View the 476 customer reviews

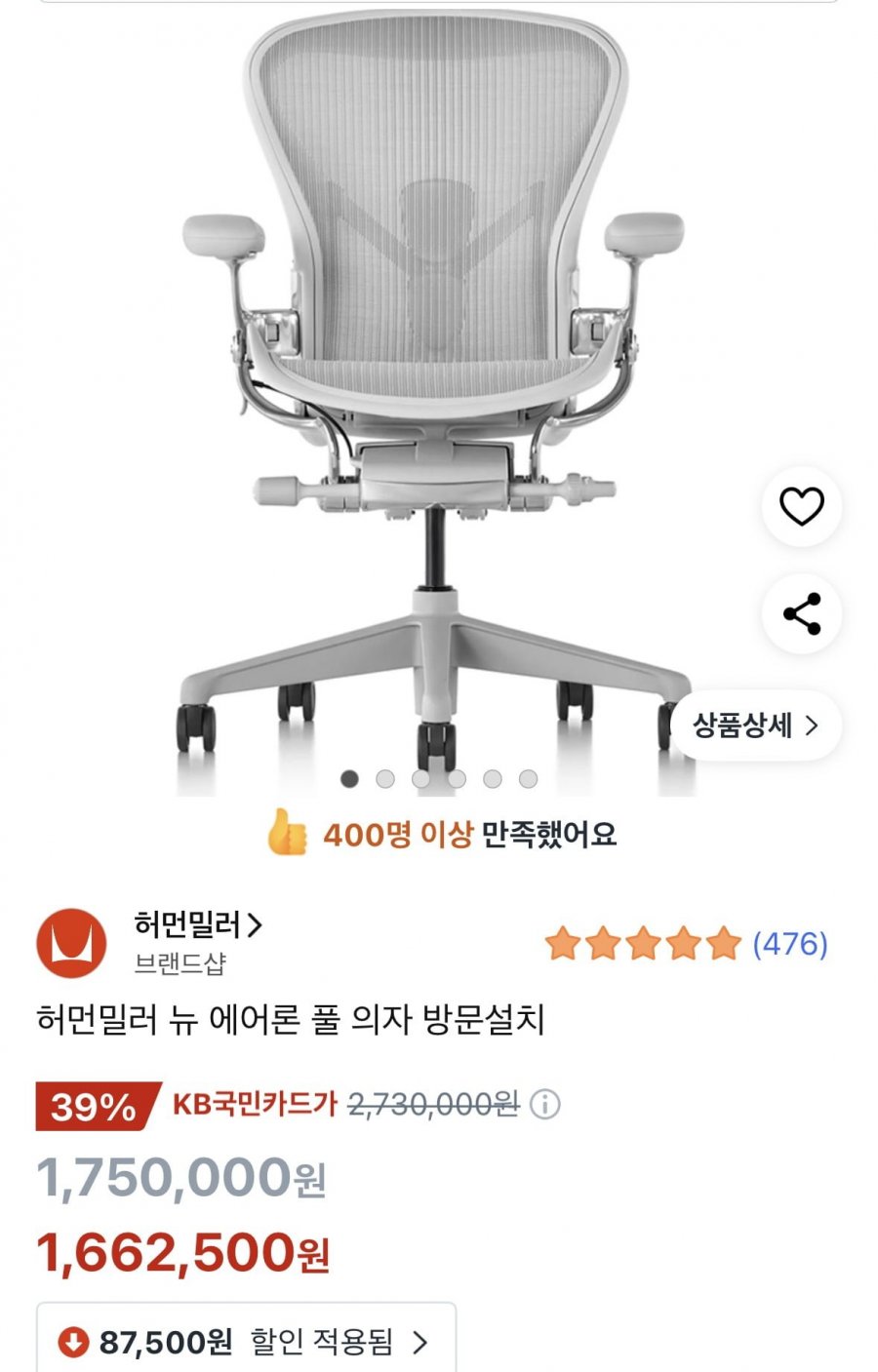788,944
